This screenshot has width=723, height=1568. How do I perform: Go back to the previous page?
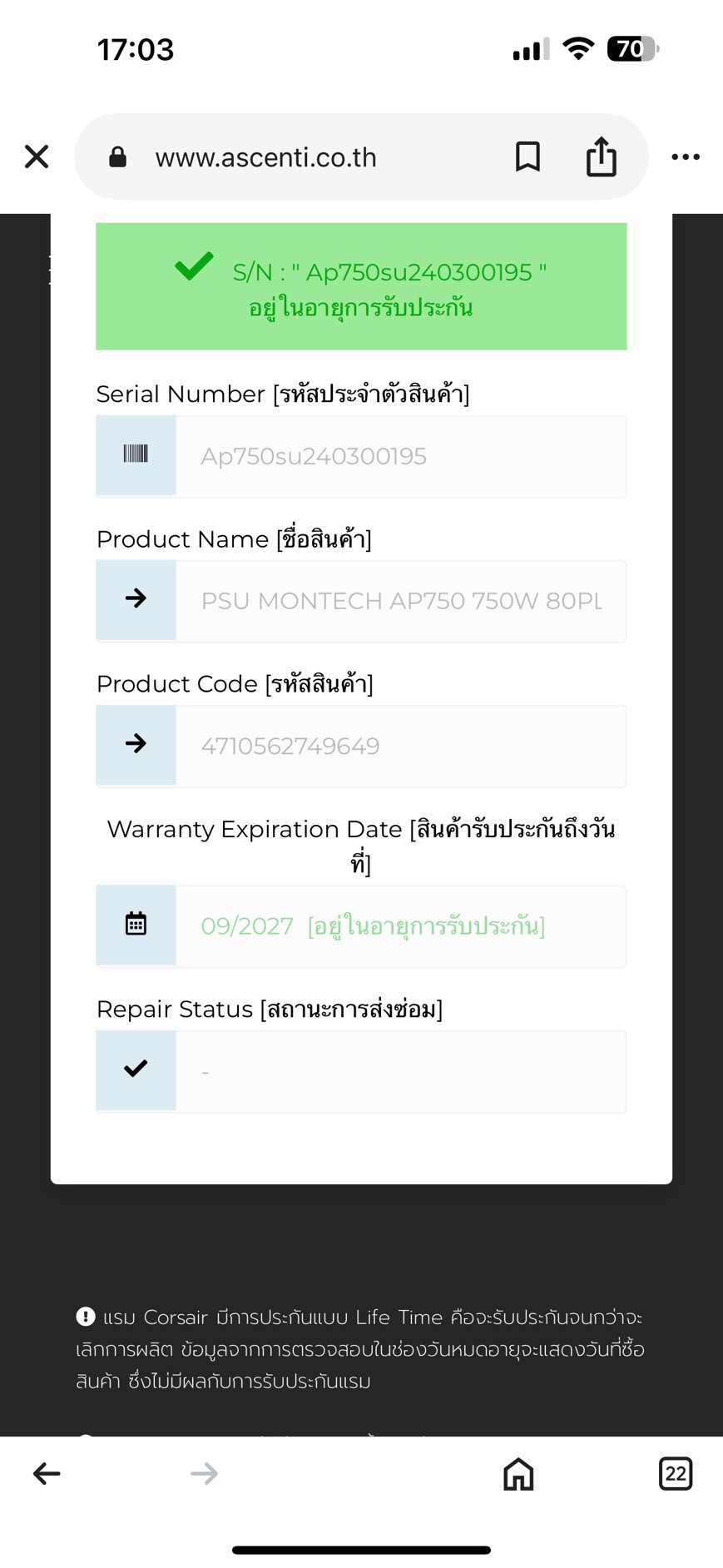click(x=47, y=1474)
